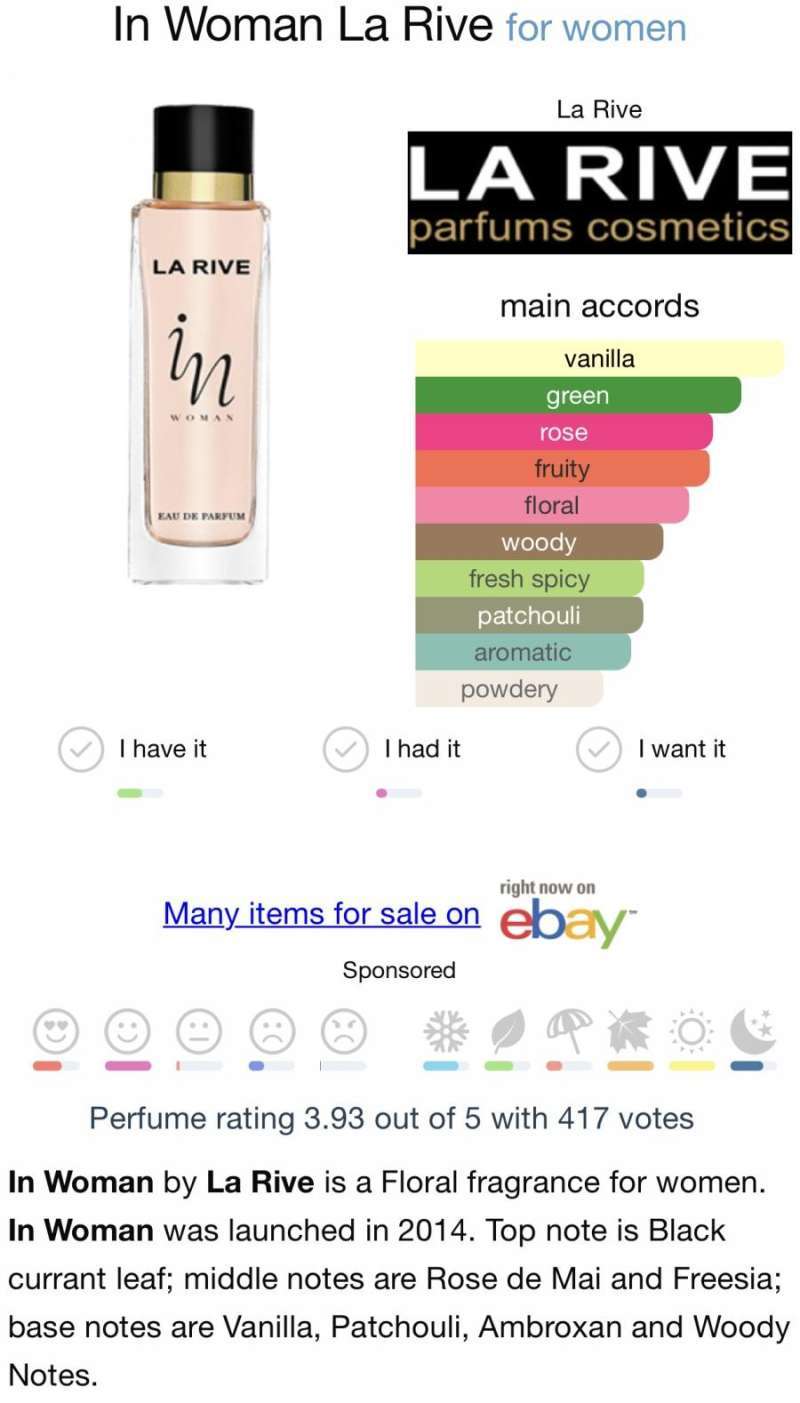Vote day with sun icon
800x1403 pixels.
(692, 1030)
